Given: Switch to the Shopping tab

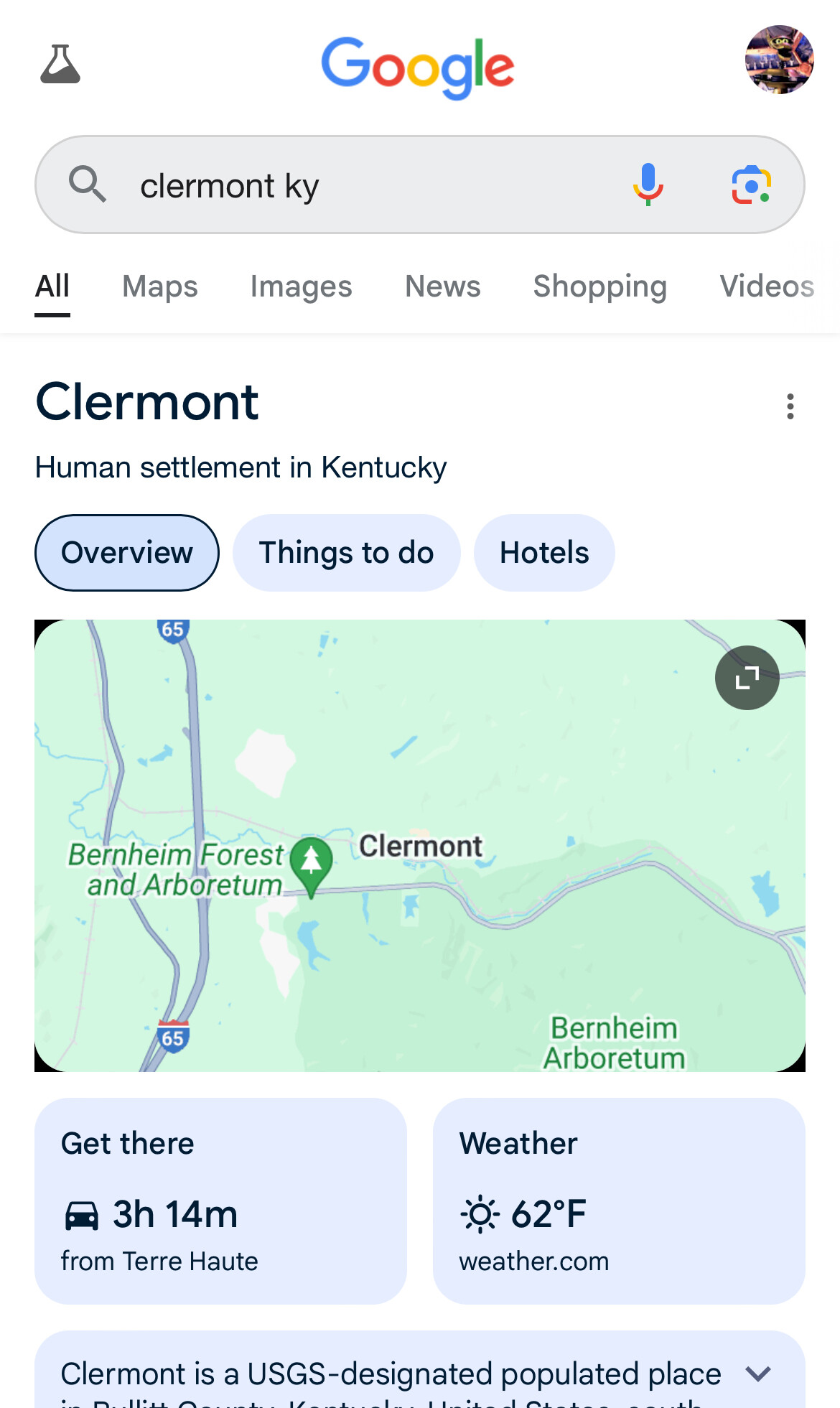Looking at the screenshot, I should pos(599,286).
